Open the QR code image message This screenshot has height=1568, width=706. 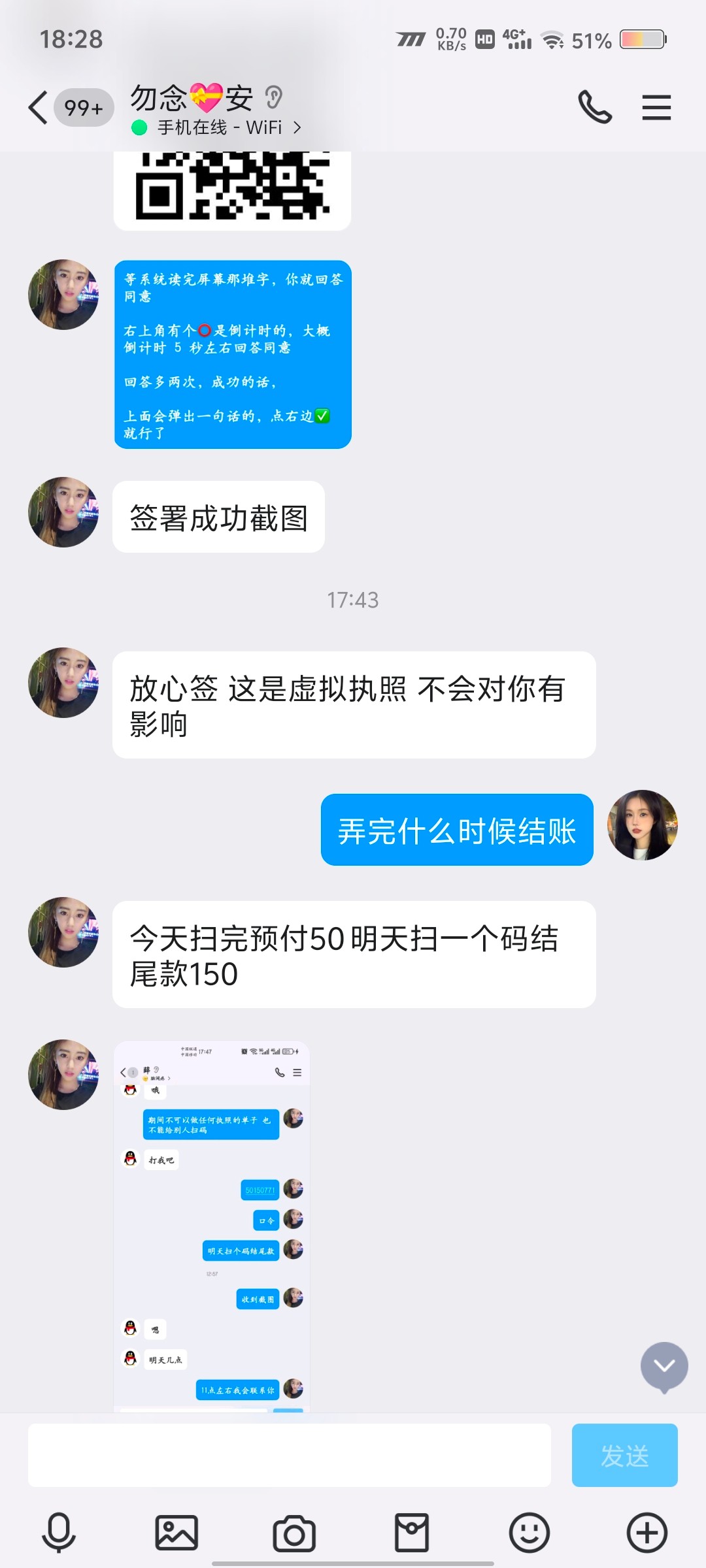click(x=232, y=189)
